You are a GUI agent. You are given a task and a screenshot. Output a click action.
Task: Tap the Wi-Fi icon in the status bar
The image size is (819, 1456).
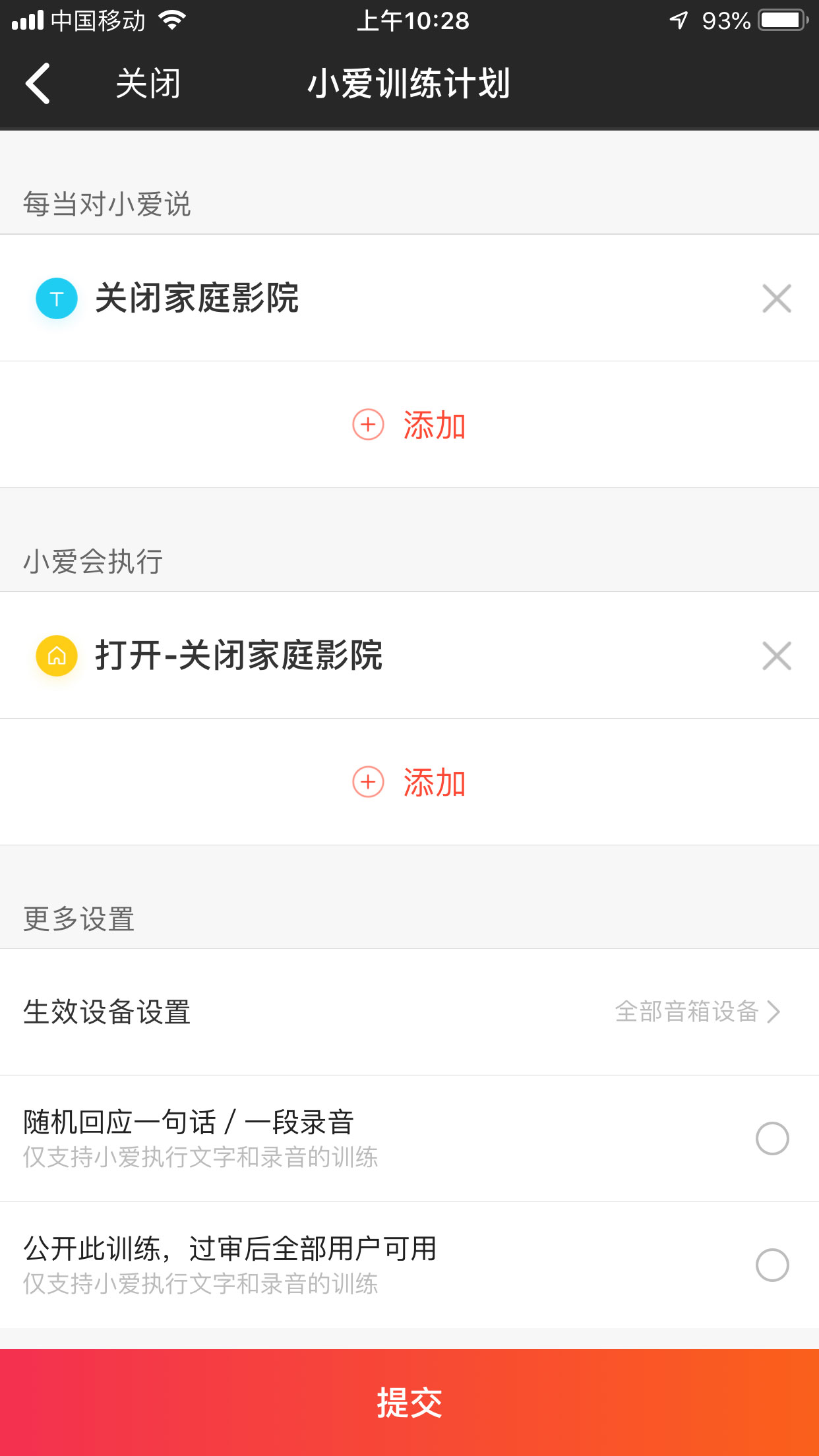[171, 20]
